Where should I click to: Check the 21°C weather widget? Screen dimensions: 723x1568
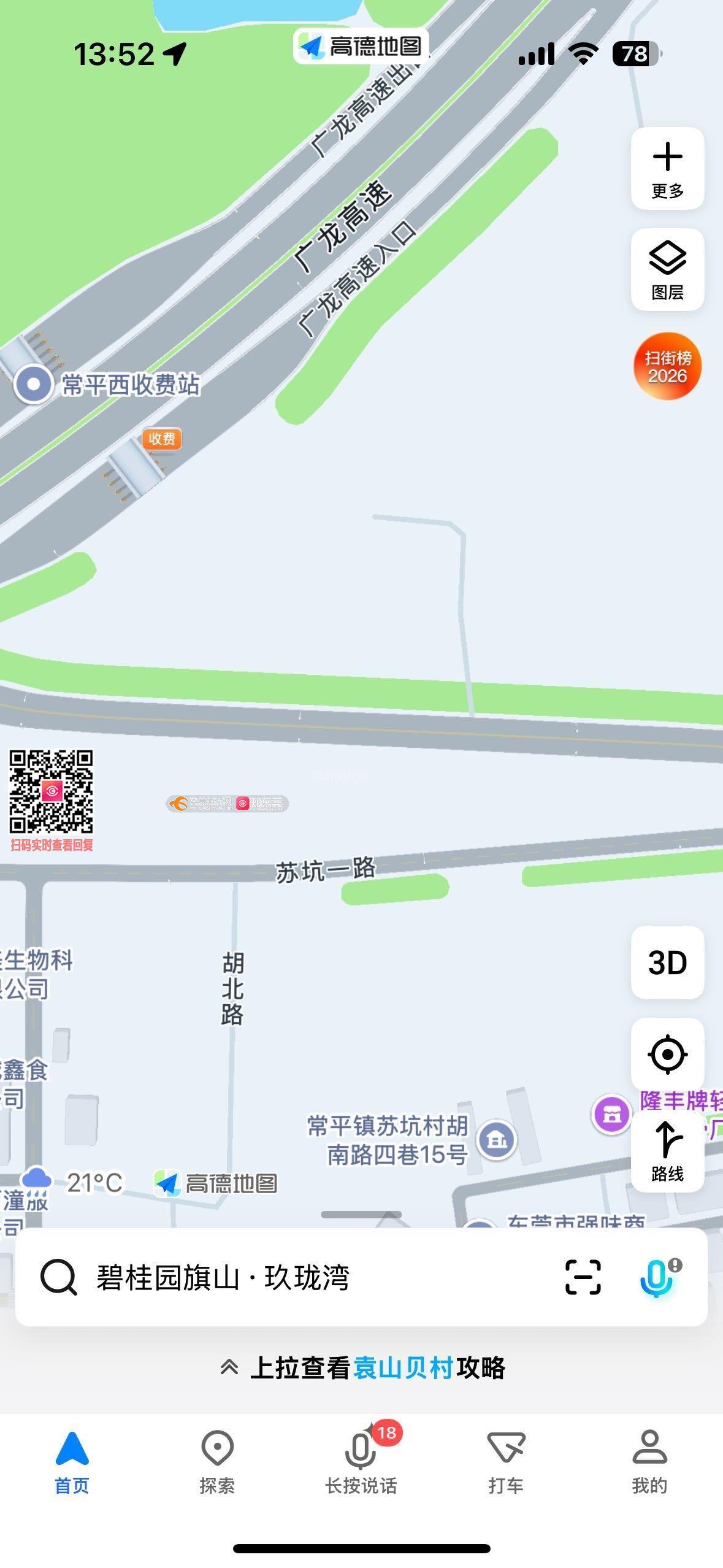click(x=71, y=1183)
